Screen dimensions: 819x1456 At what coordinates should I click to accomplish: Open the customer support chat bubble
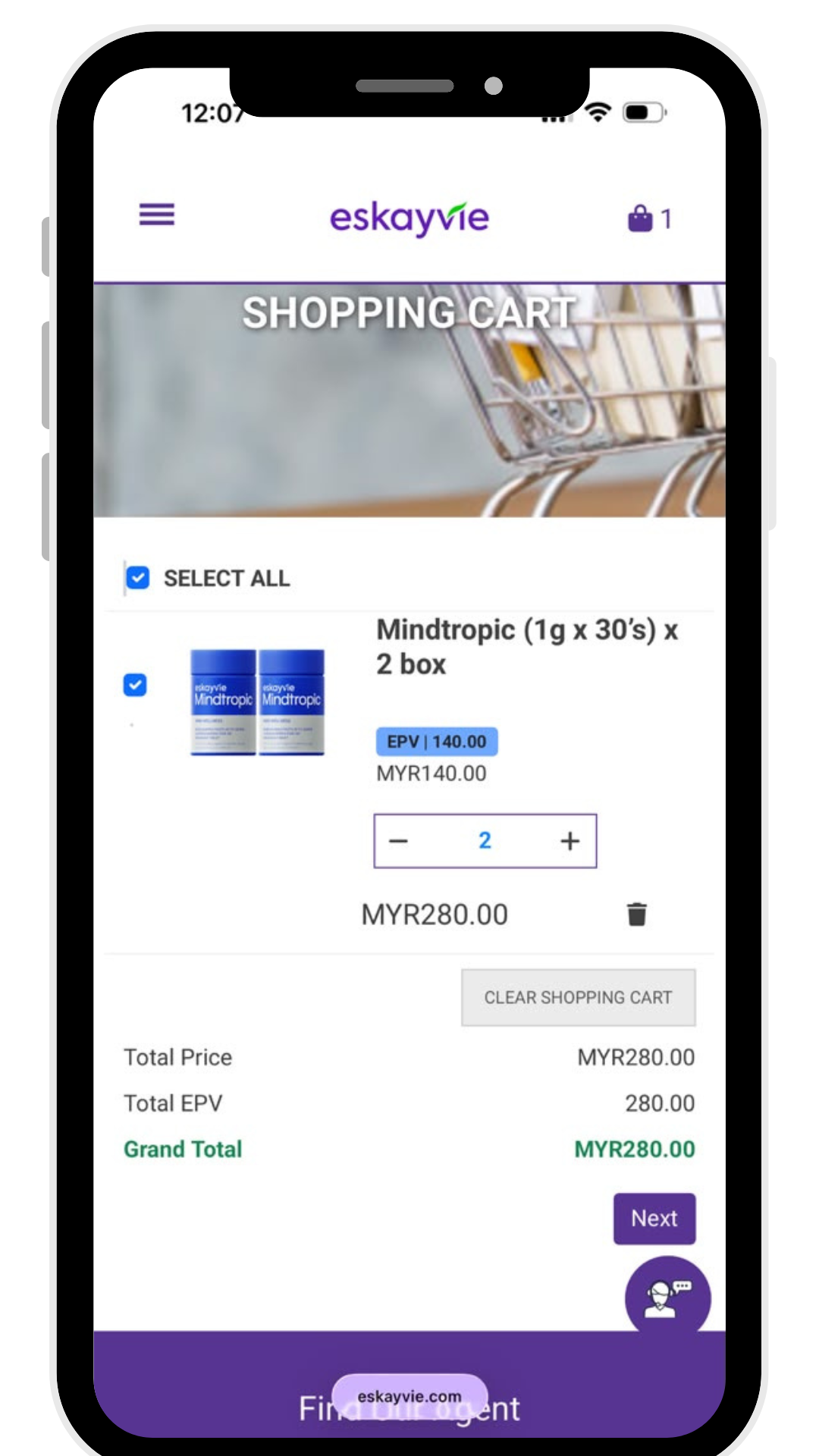click(668, 1298)
